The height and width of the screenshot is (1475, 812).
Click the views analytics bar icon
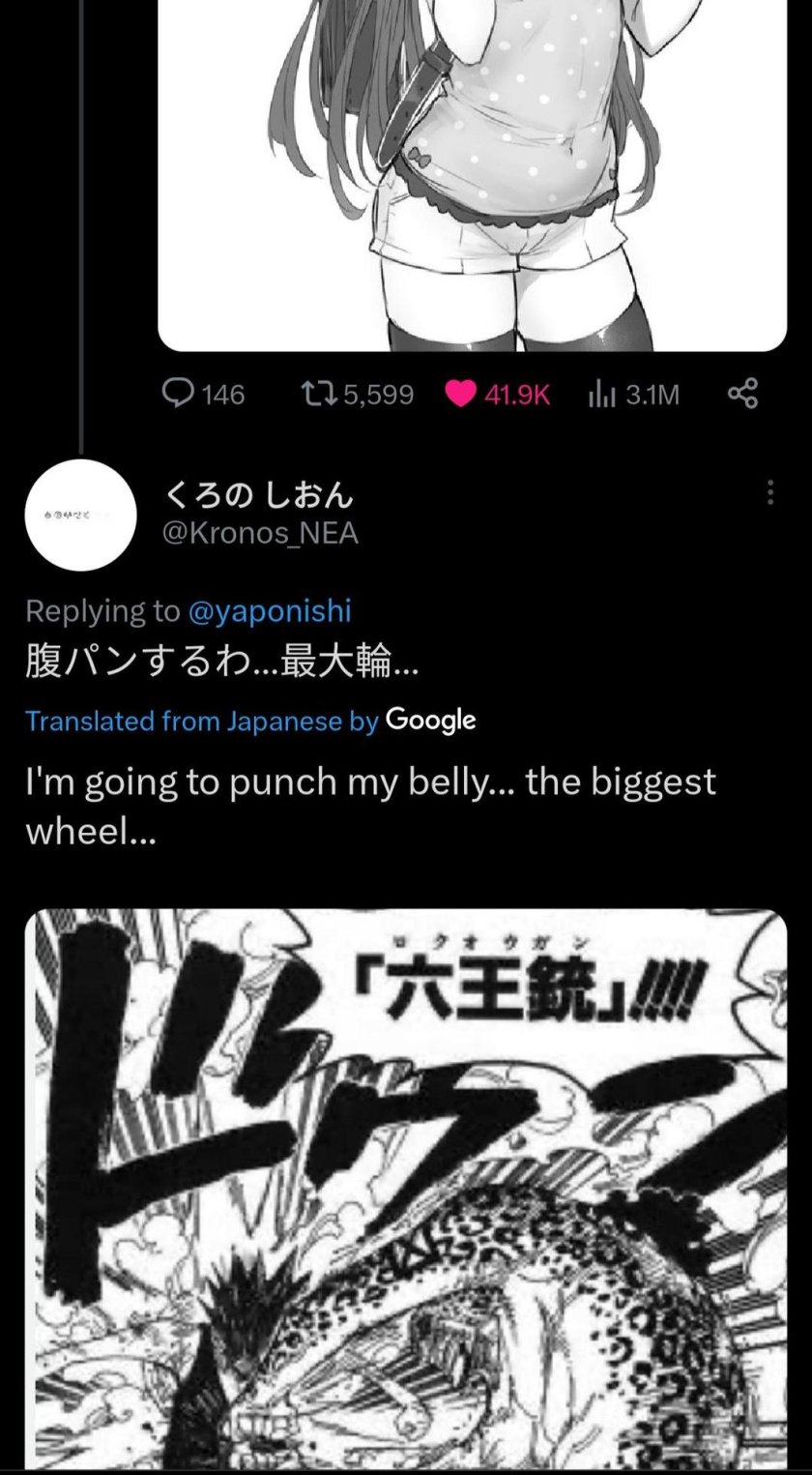(604, 394)
